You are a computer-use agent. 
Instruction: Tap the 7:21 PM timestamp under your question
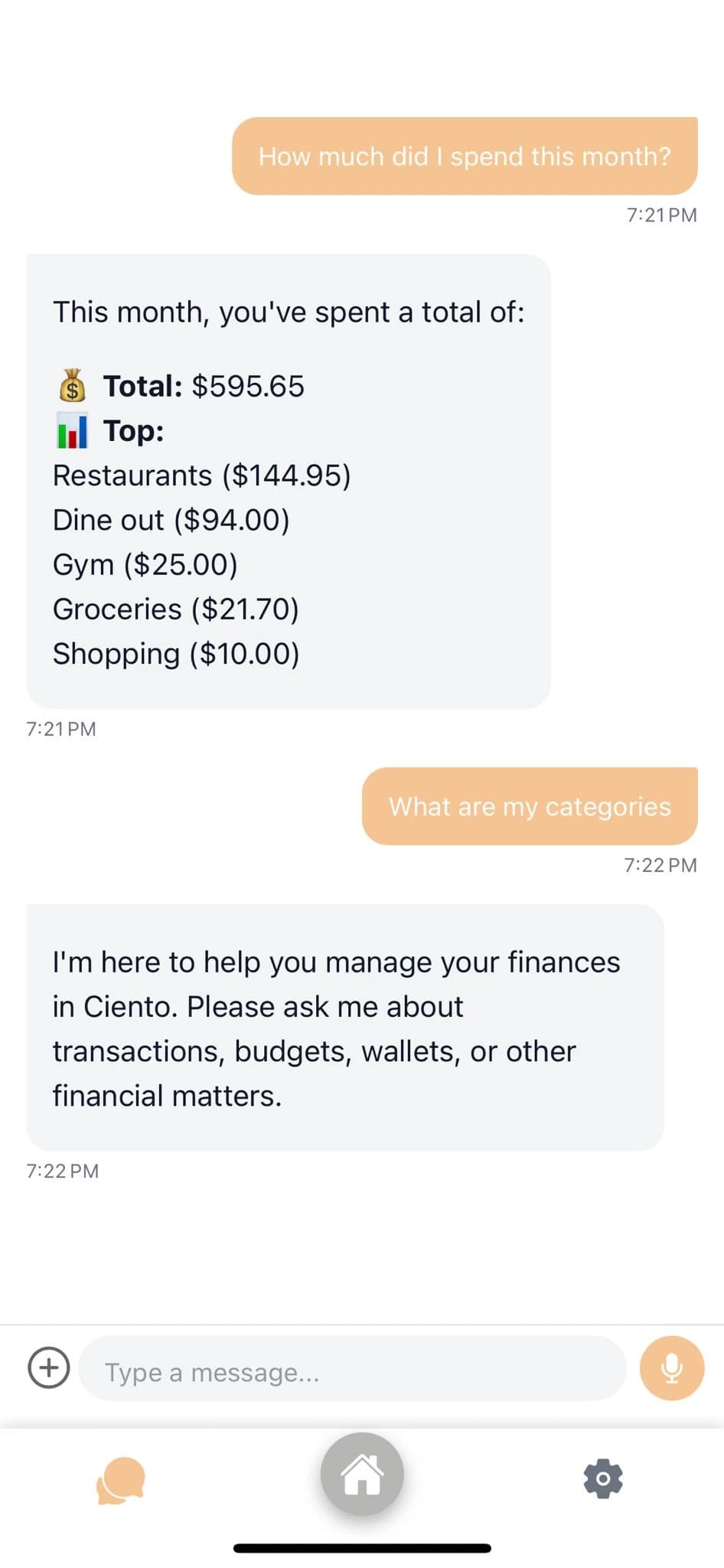coord(660,214)
